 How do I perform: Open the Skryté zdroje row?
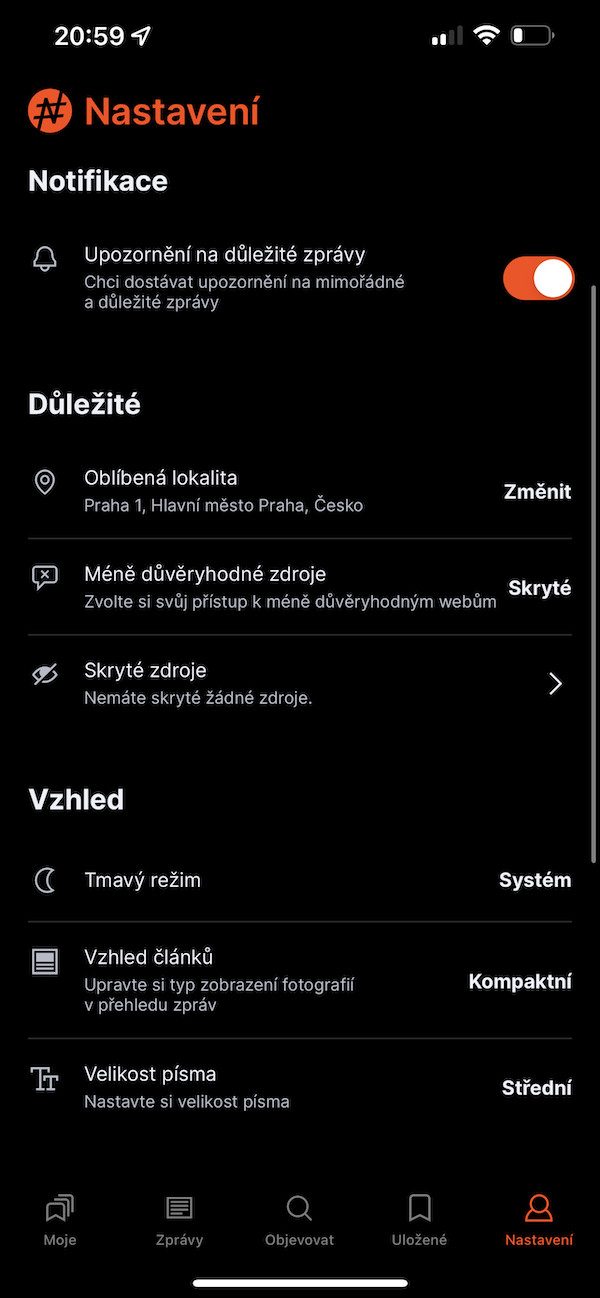pos(300,683)
